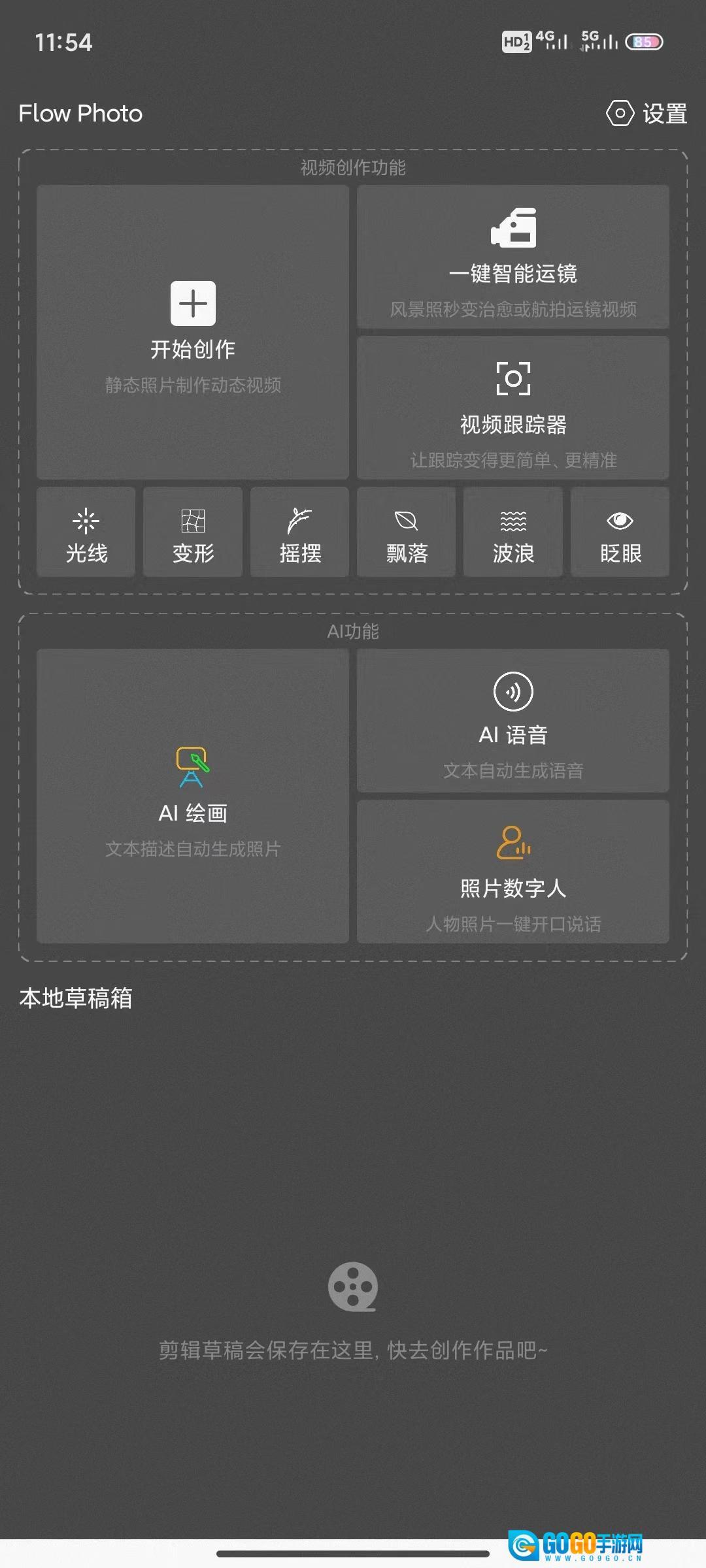Image resolution: width=706 pixels, height=1568 pixels.
Task: Select the 波浪 effect
Action: click(513, 532)
